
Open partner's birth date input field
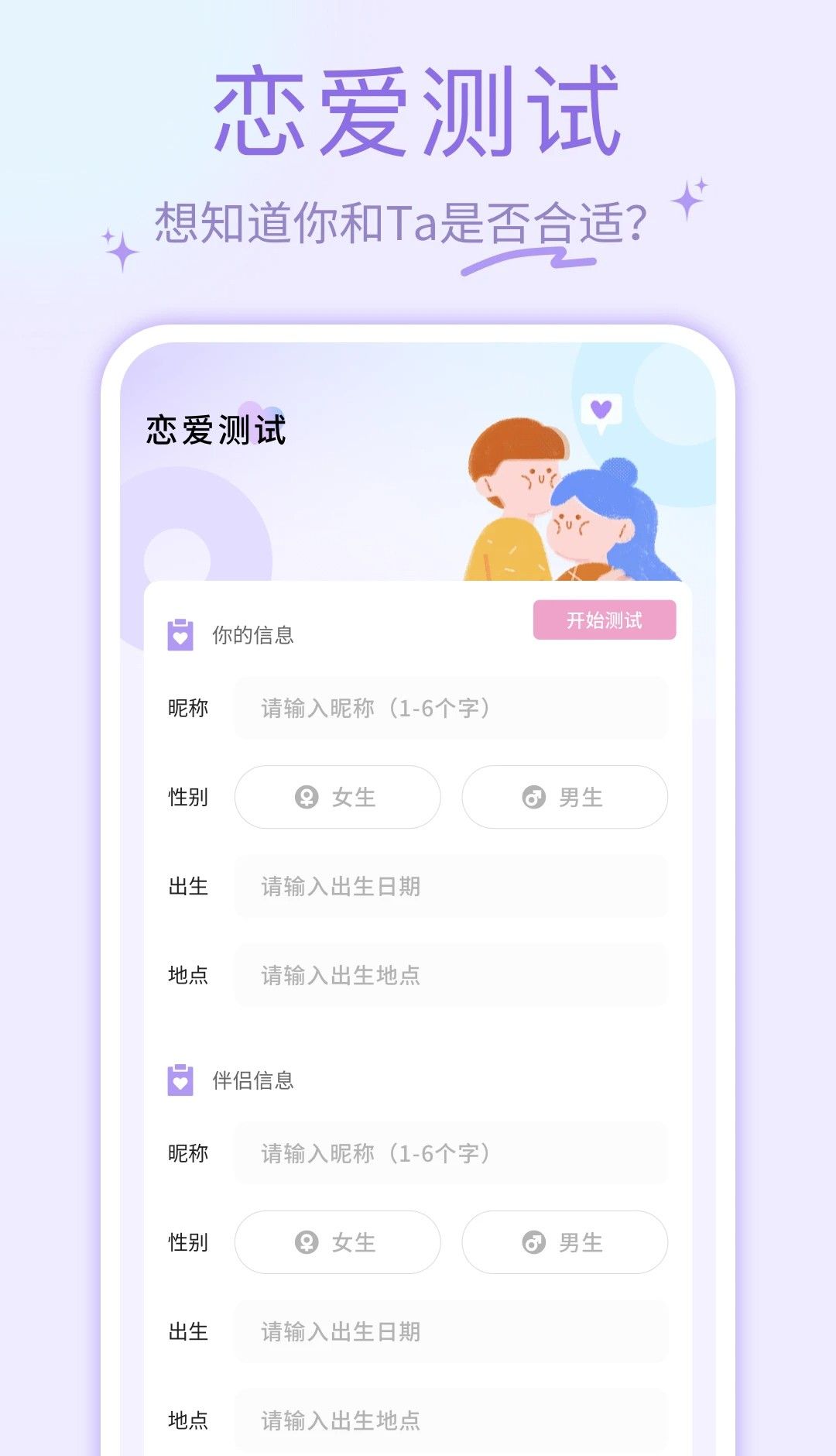click(x=453, y=1331)
